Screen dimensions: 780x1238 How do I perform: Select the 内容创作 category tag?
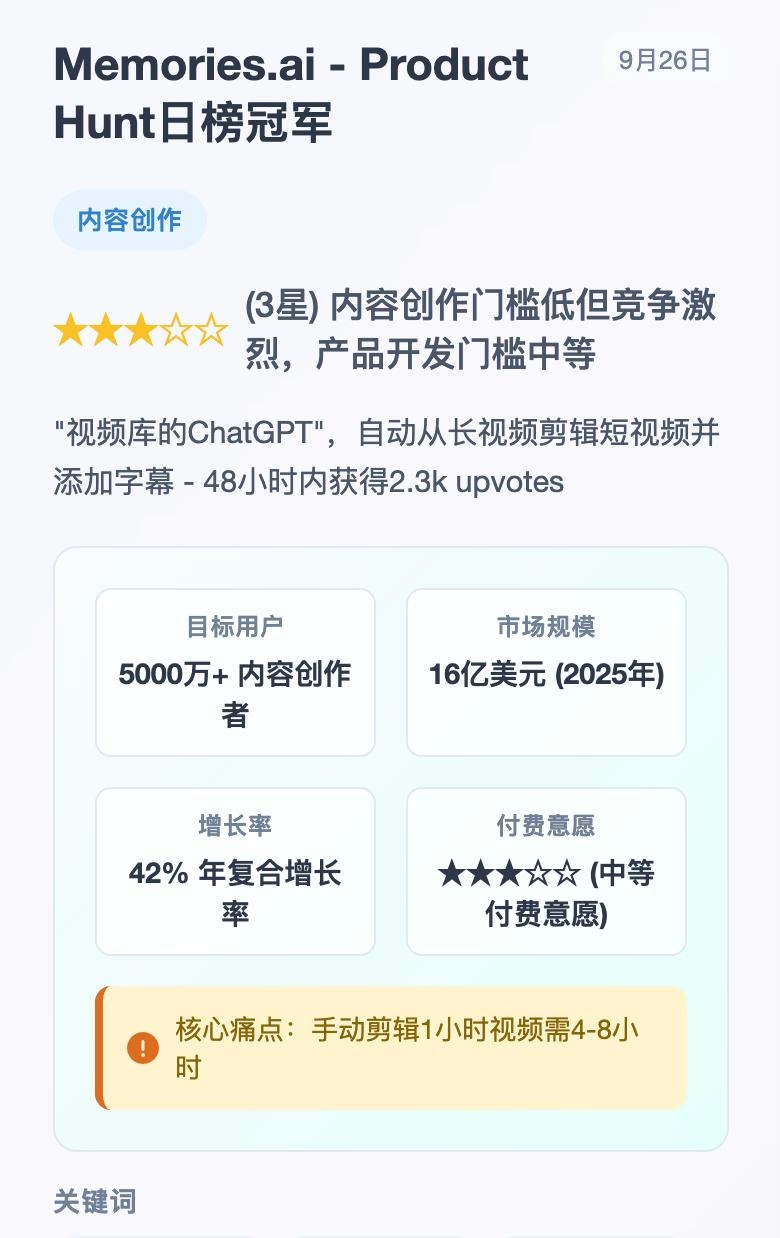point(130,220)
